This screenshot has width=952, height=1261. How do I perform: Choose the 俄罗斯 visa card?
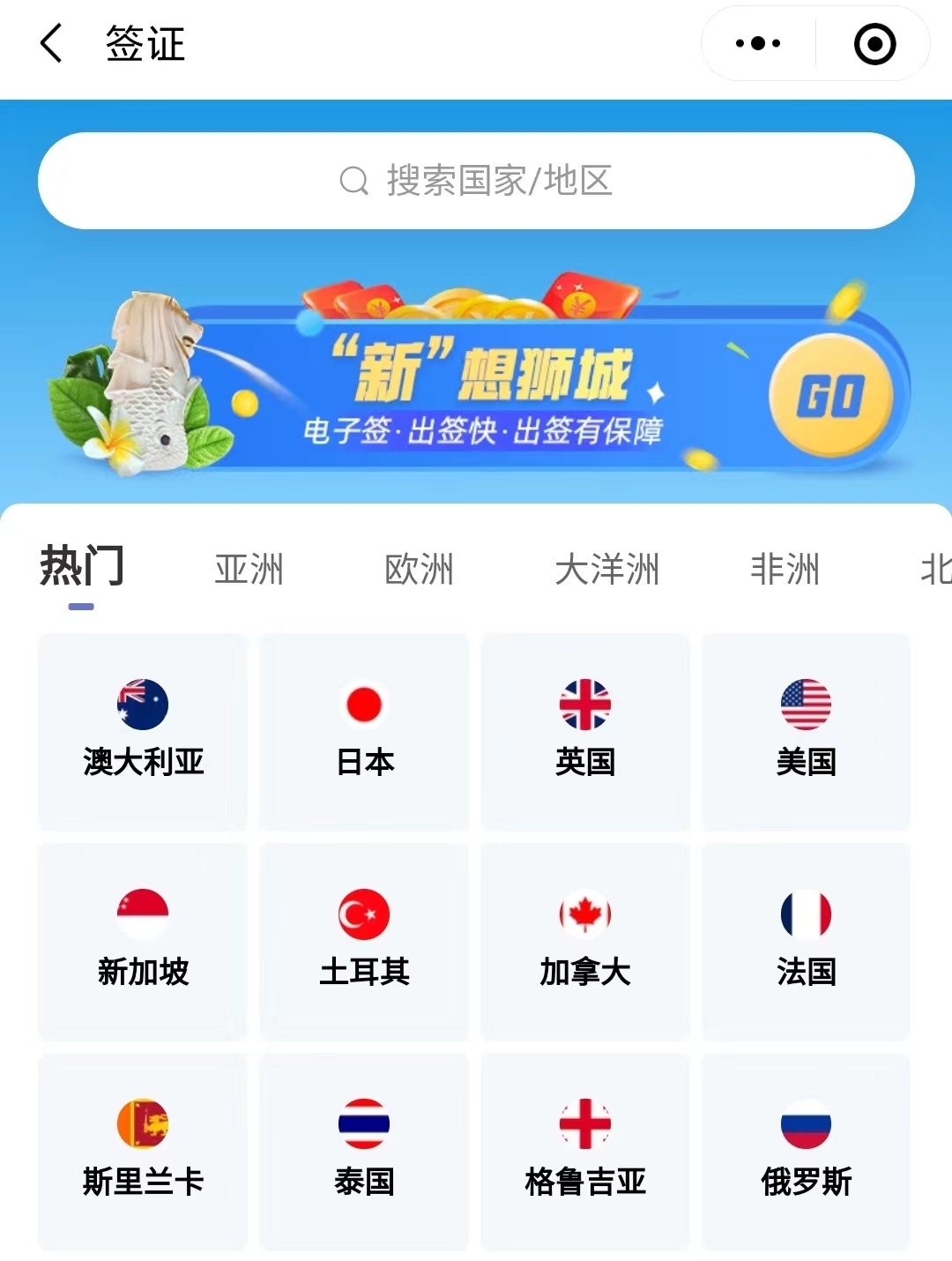tap(806, 1151)
